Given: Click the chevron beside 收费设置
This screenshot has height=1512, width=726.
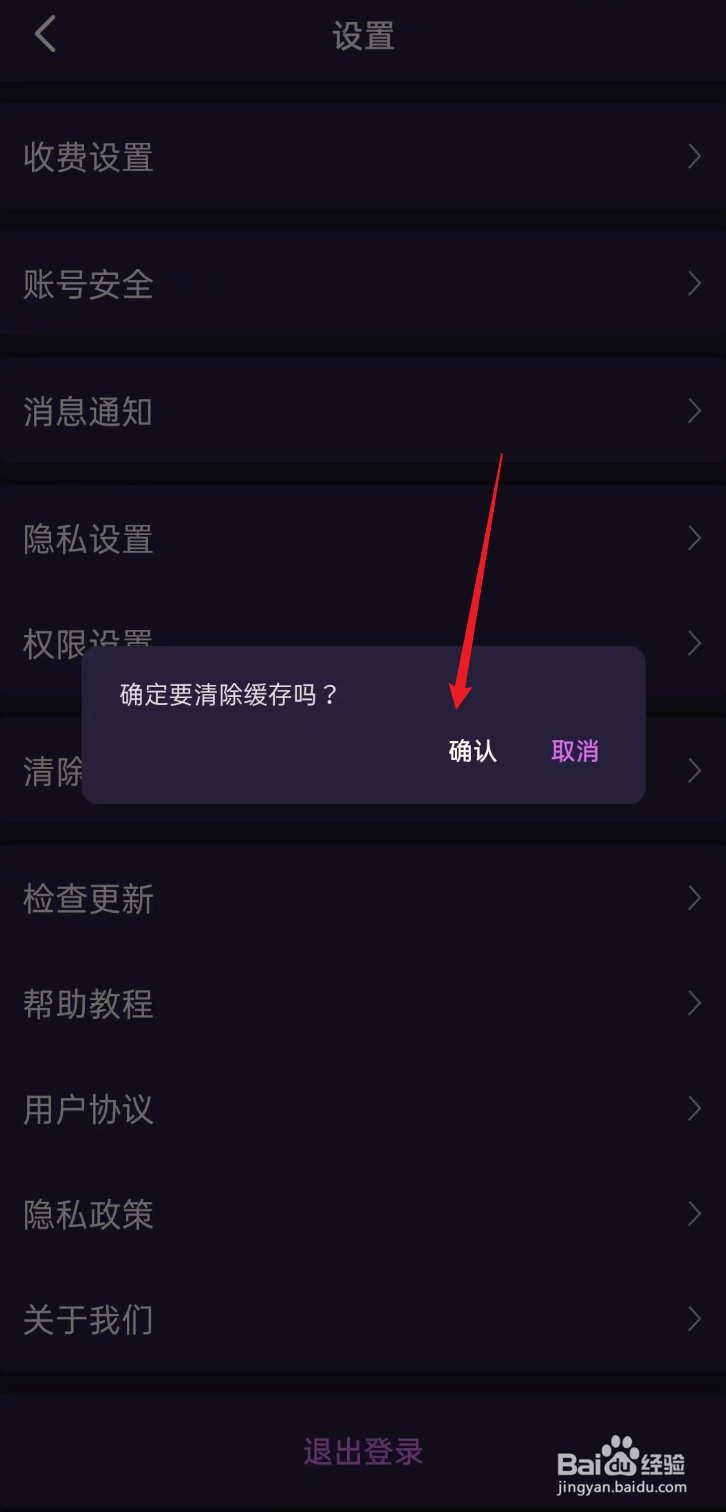Looking at the screenshot, I should [x=694, y=156].
